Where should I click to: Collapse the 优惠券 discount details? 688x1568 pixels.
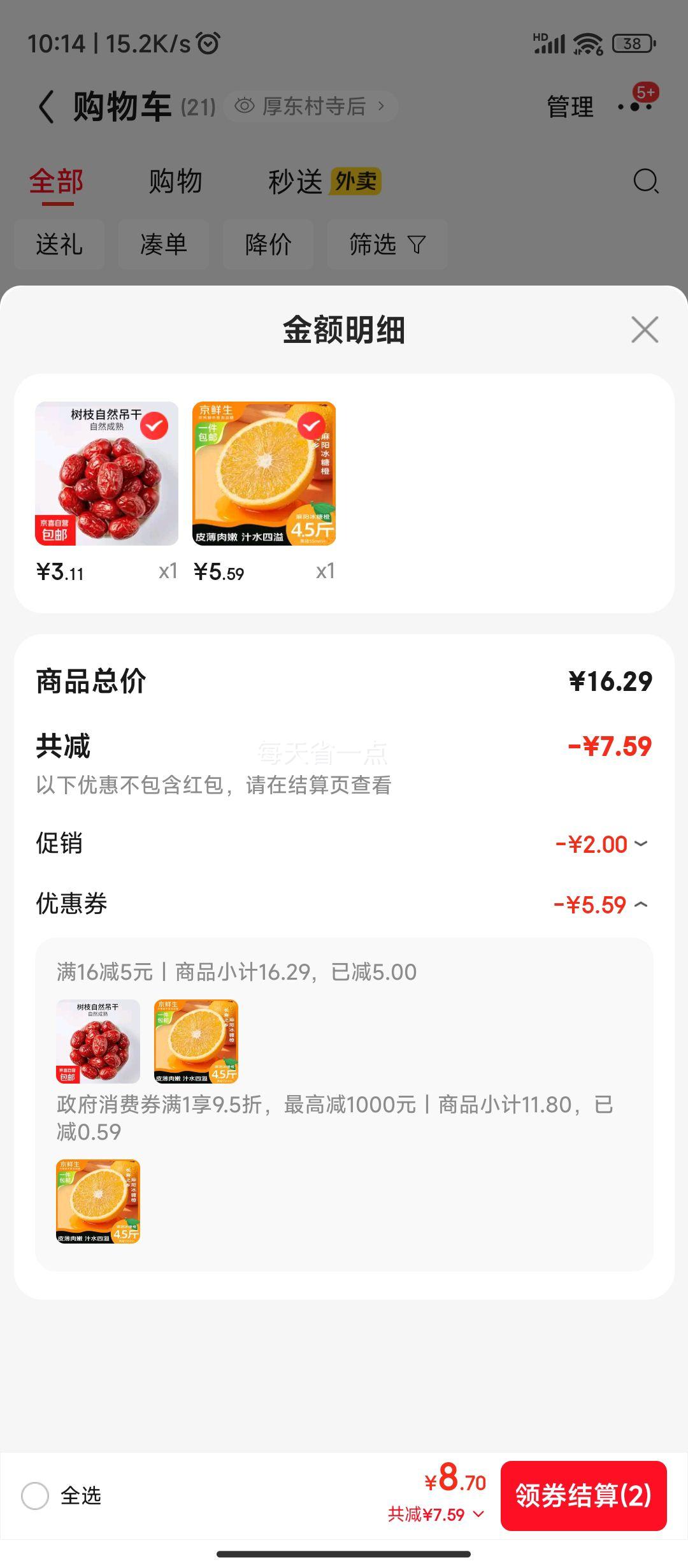pos(600,904)
